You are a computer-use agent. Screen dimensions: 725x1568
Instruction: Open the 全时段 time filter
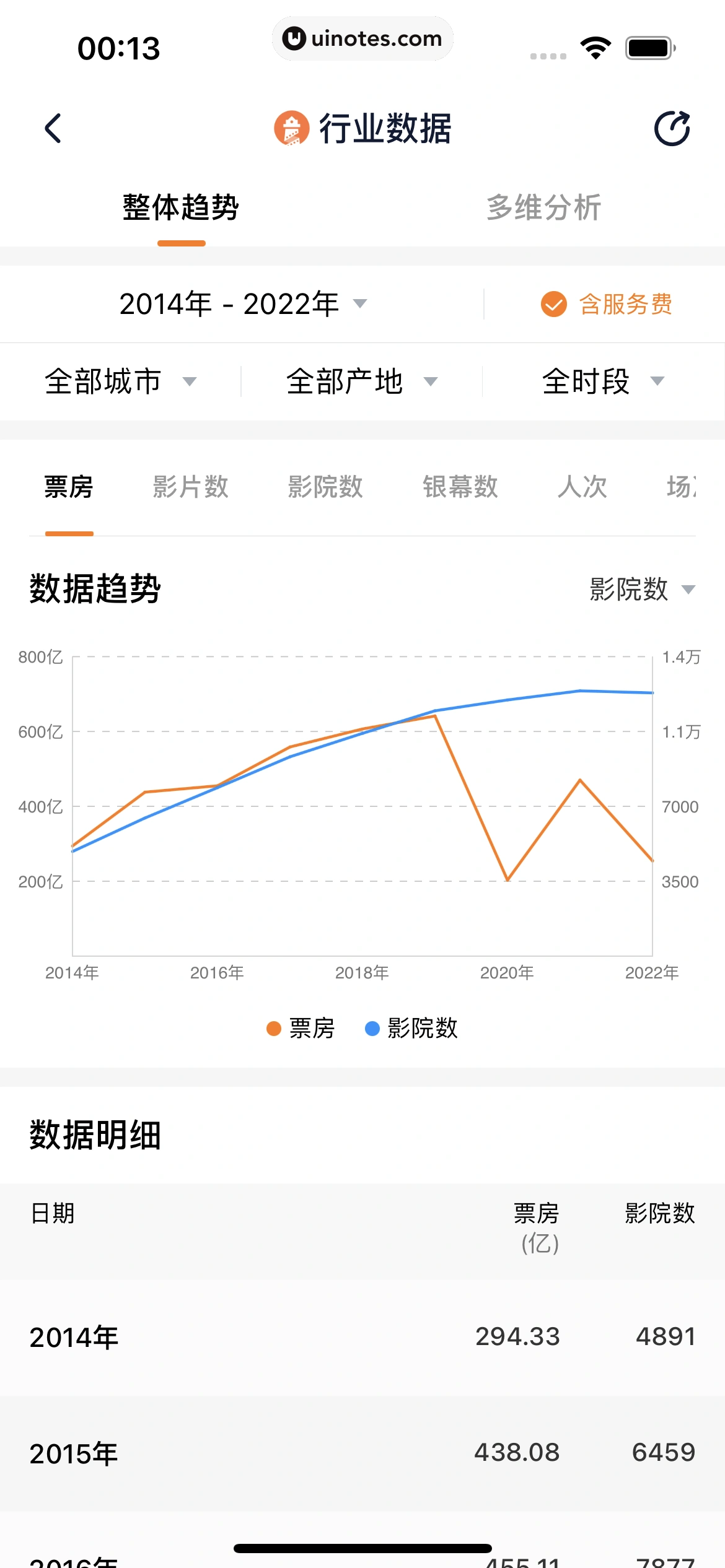[x=603, y=381]
